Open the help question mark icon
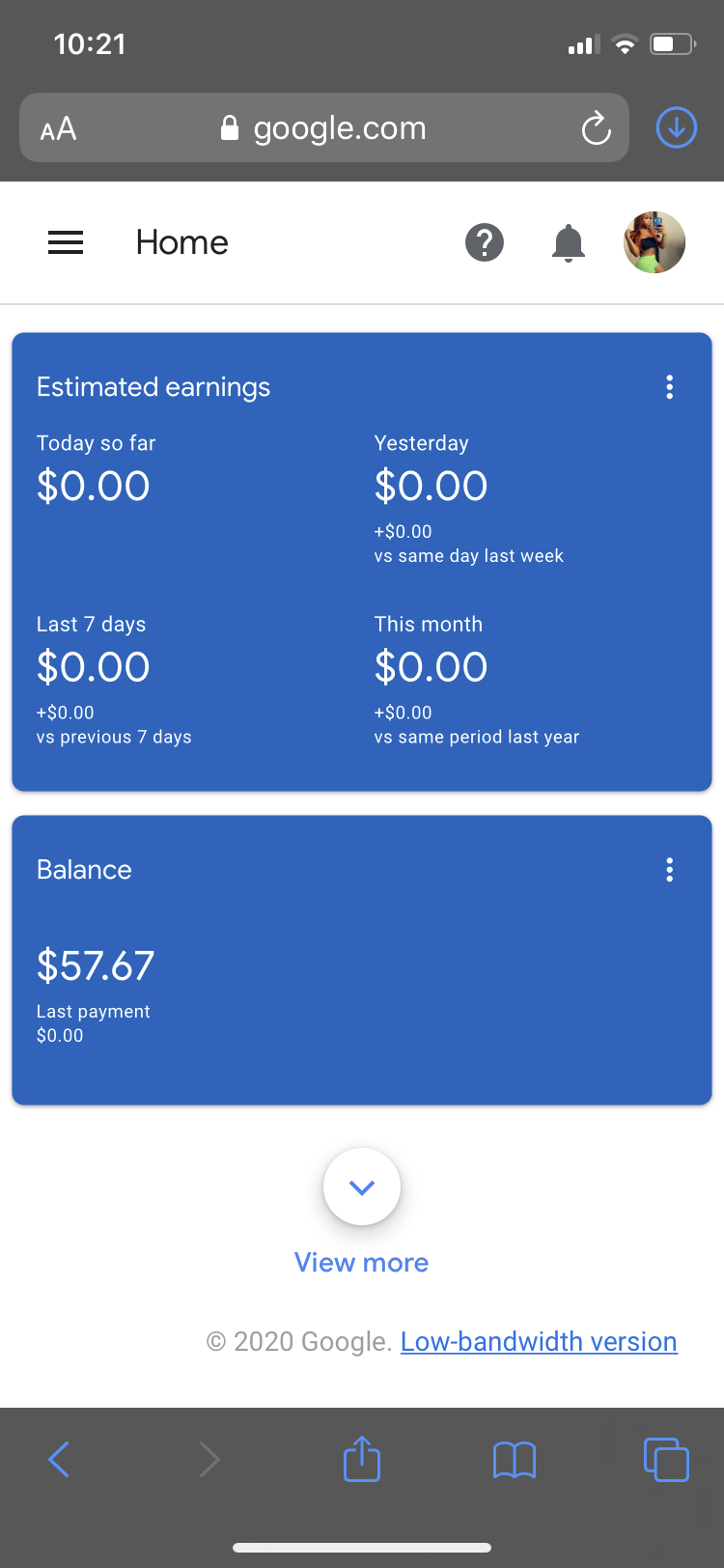This screenshot has width=724, height=1568. pos(485,242)
